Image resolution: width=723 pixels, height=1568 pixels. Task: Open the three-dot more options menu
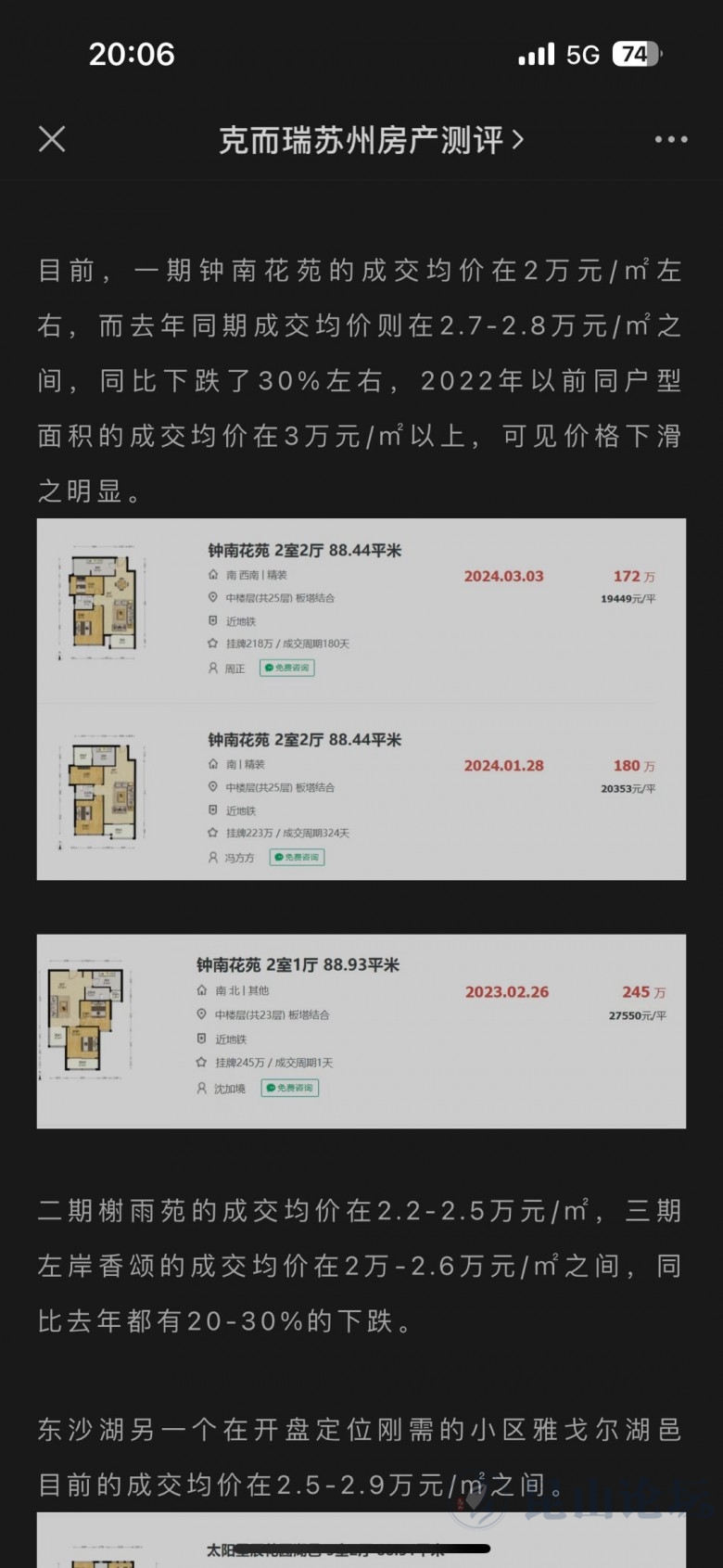coord(670,139)
